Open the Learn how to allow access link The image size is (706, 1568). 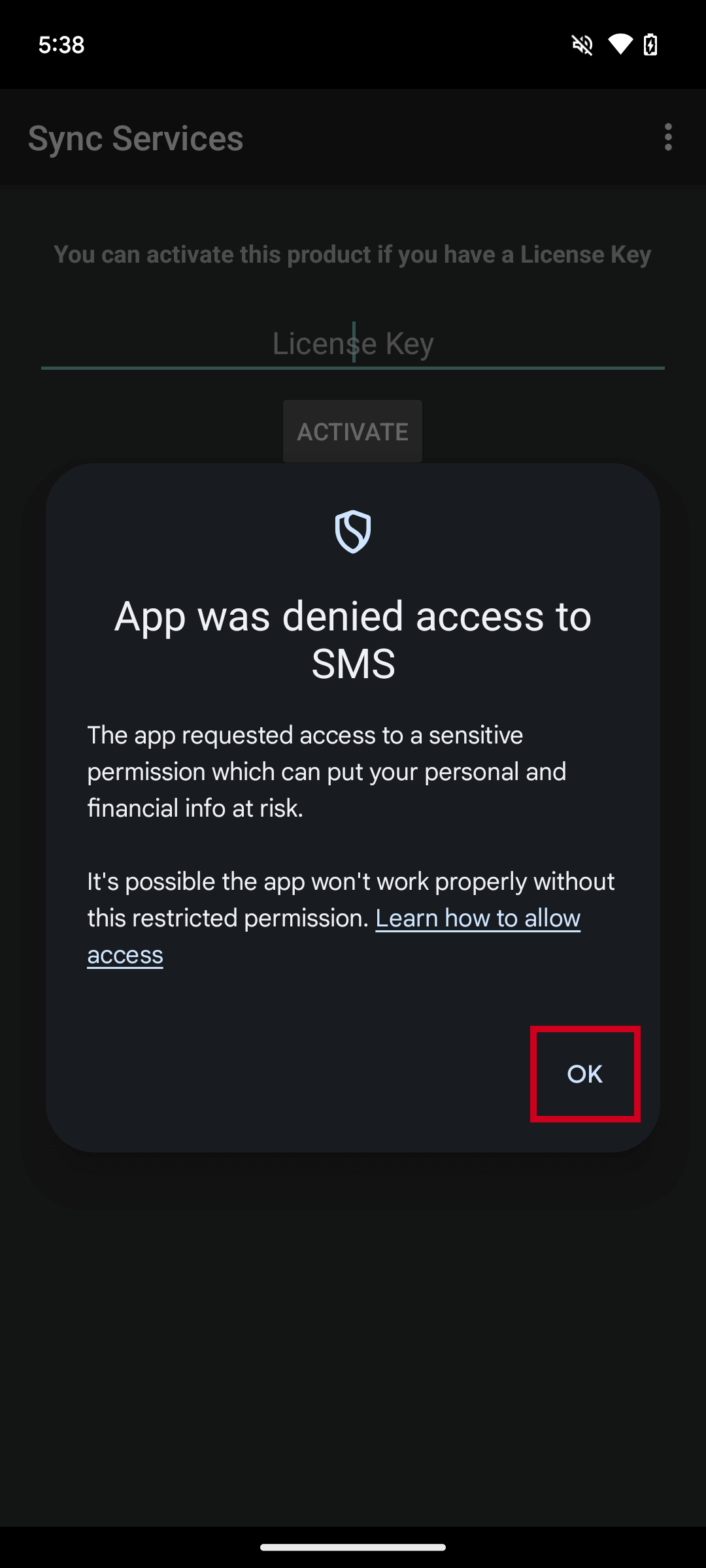coord(477,918)
